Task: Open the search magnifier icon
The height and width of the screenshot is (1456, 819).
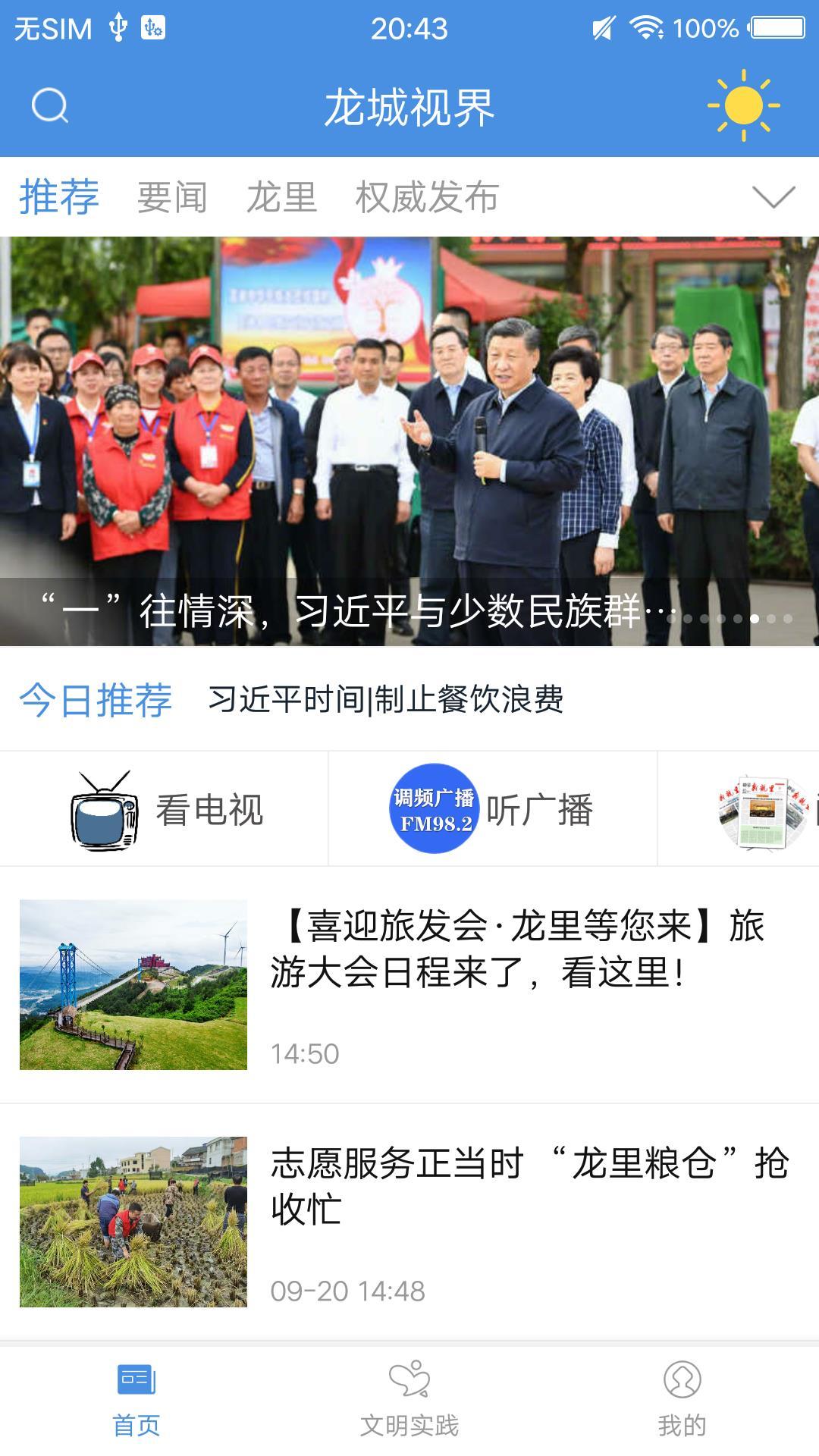Action: [x=49, y=106]
